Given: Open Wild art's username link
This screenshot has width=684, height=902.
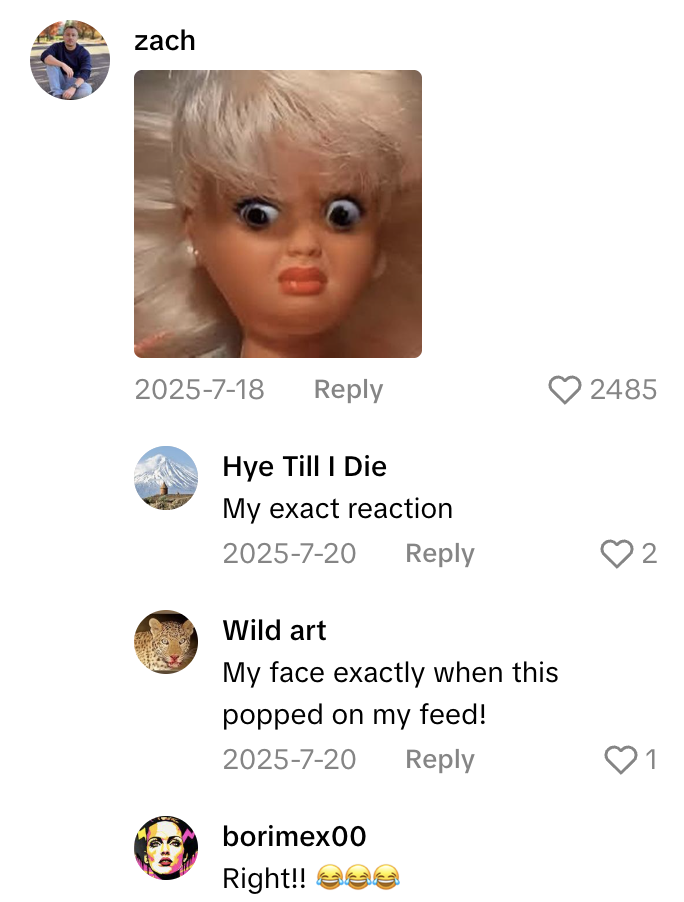Looking at the screenshot, I should pos(274,631).
